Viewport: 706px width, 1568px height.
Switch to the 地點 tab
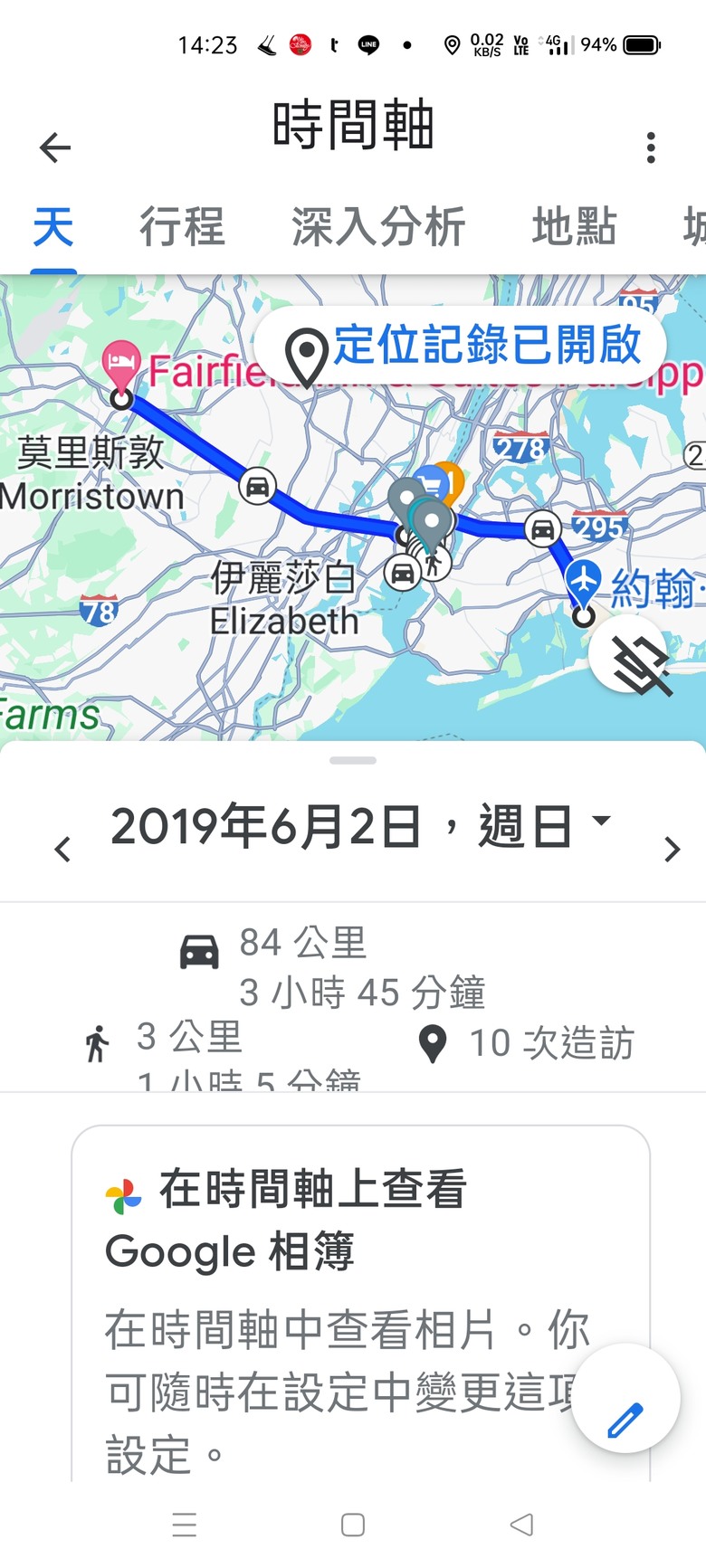click(574, 226)
